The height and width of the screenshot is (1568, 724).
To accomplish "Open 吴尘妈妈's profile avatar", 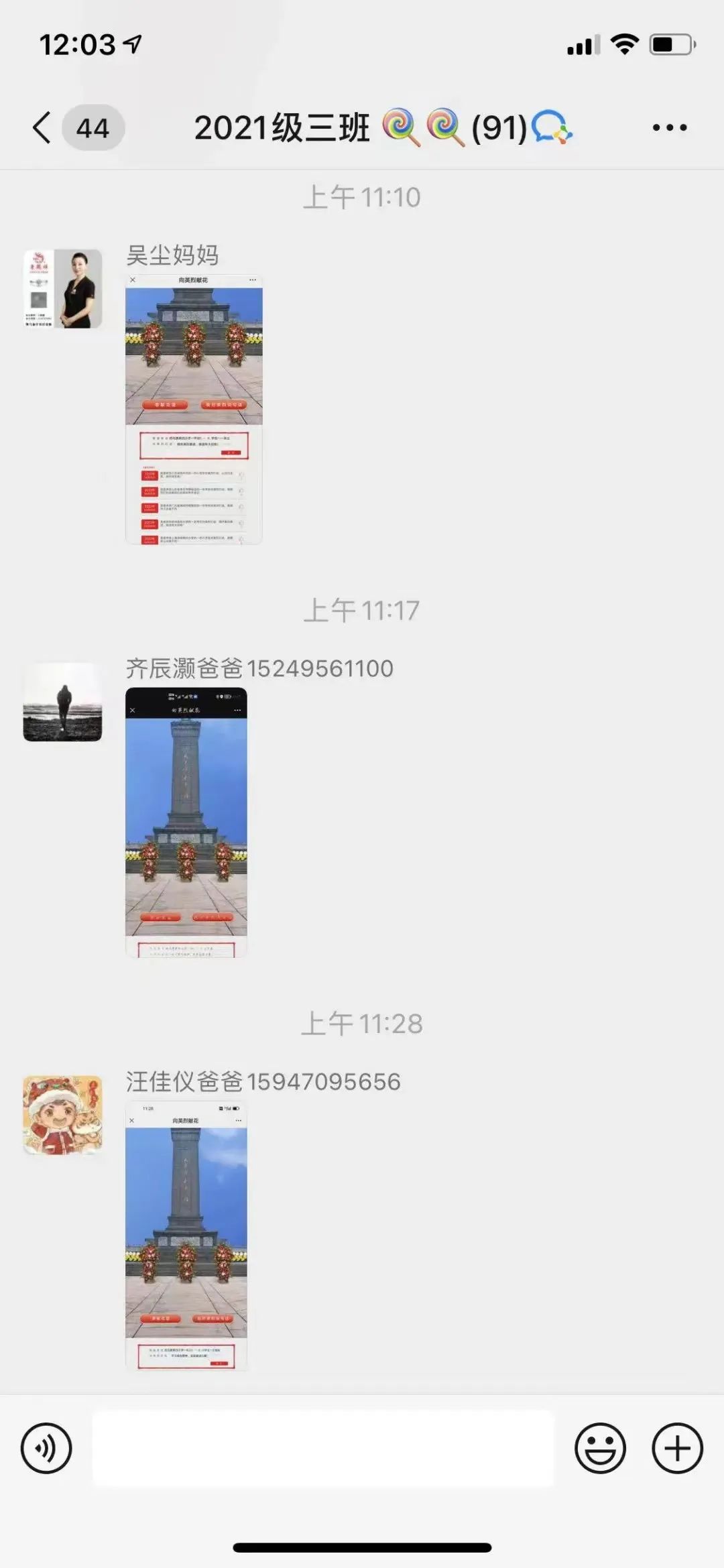I will pyautogui.click(x=63, y=289).
